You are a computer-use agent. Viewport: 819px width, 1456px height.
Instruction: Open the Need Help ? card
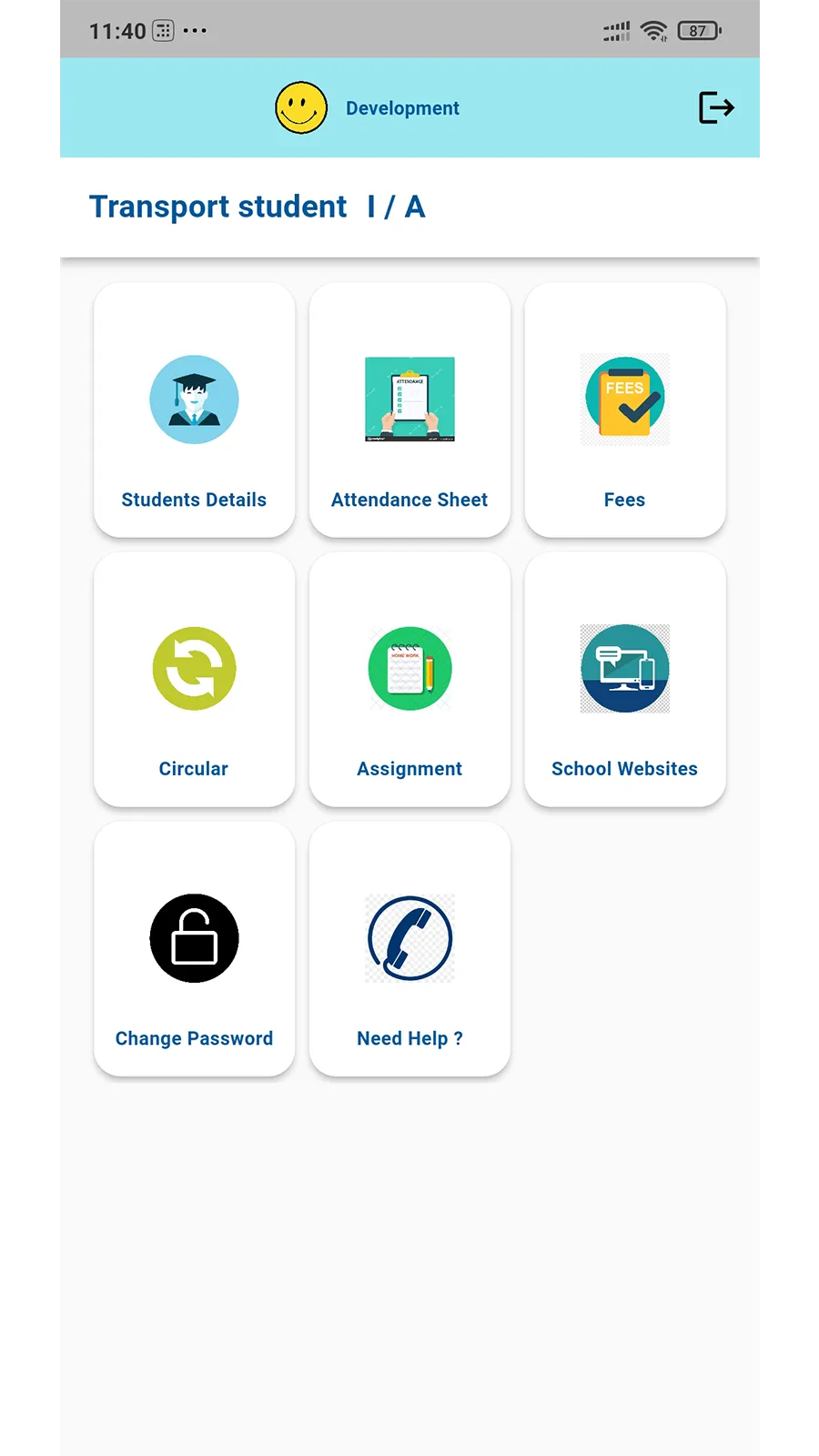tap(409, 948)
